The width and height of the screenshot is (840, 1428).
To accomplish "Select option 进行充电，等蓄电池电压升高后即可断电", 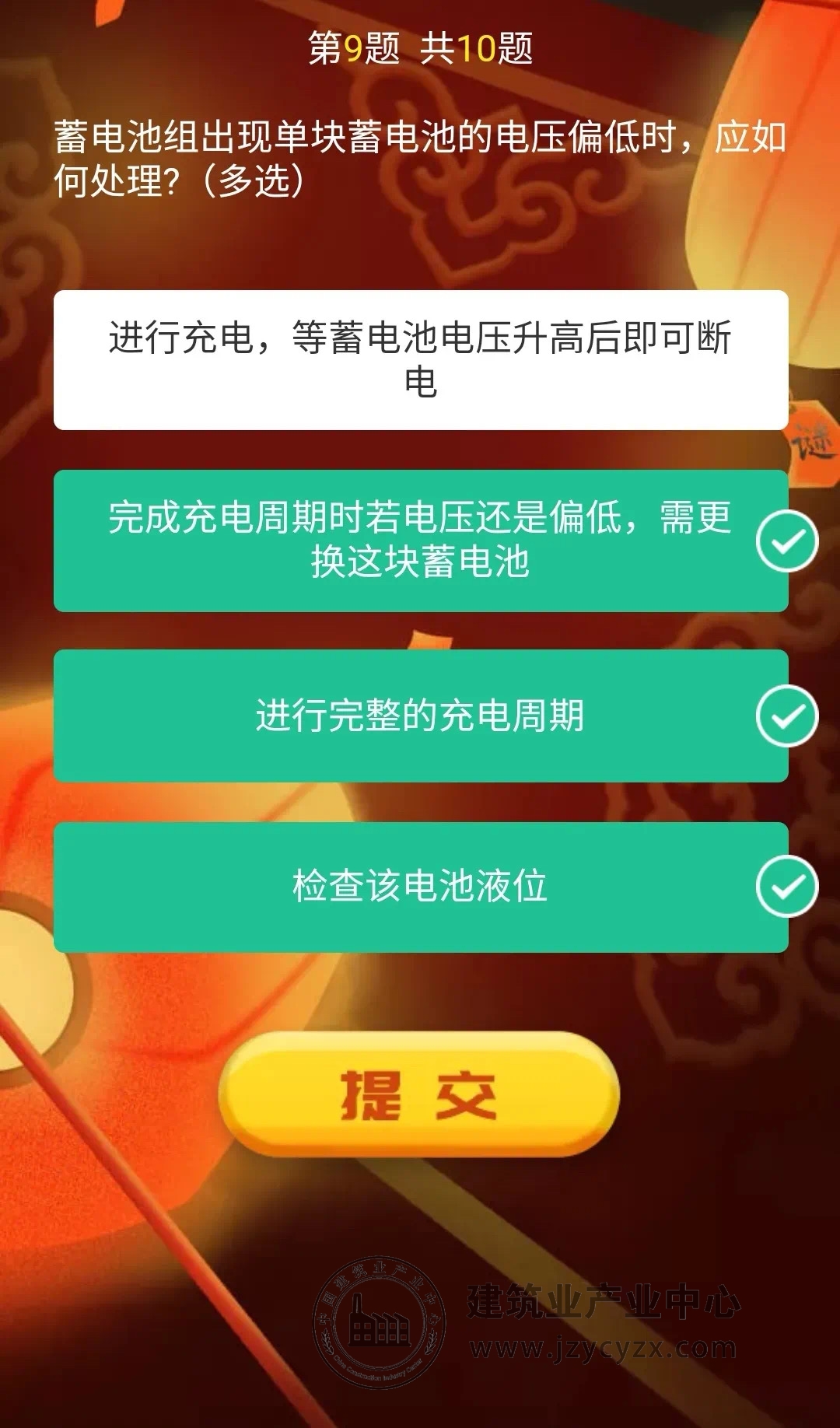I will [x=420, y=359].
